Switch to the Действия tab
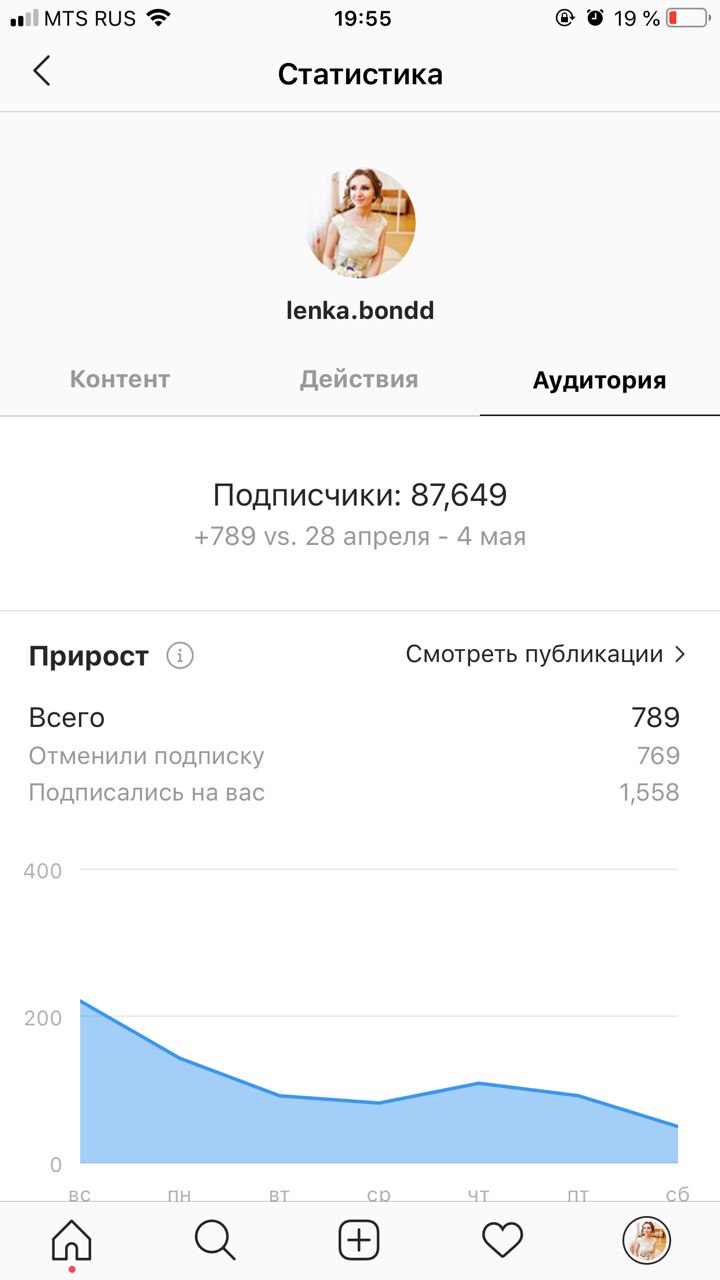The image size is (720, 1280). pos(359,380)
